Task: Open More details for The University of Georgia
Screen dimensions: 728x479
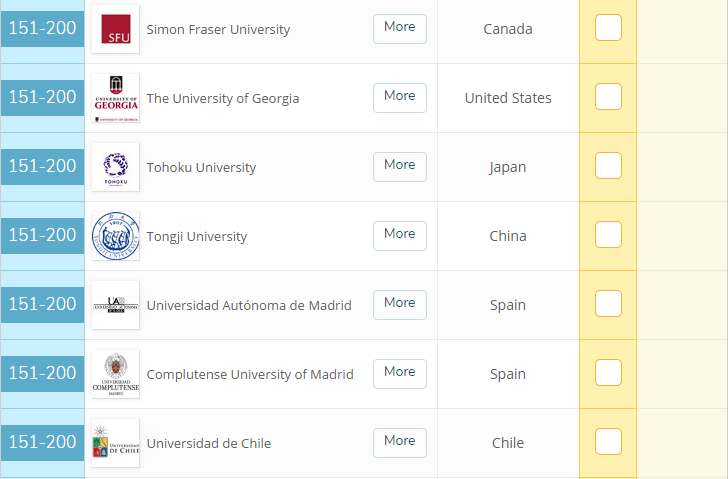Action: [x=399, y=97]
